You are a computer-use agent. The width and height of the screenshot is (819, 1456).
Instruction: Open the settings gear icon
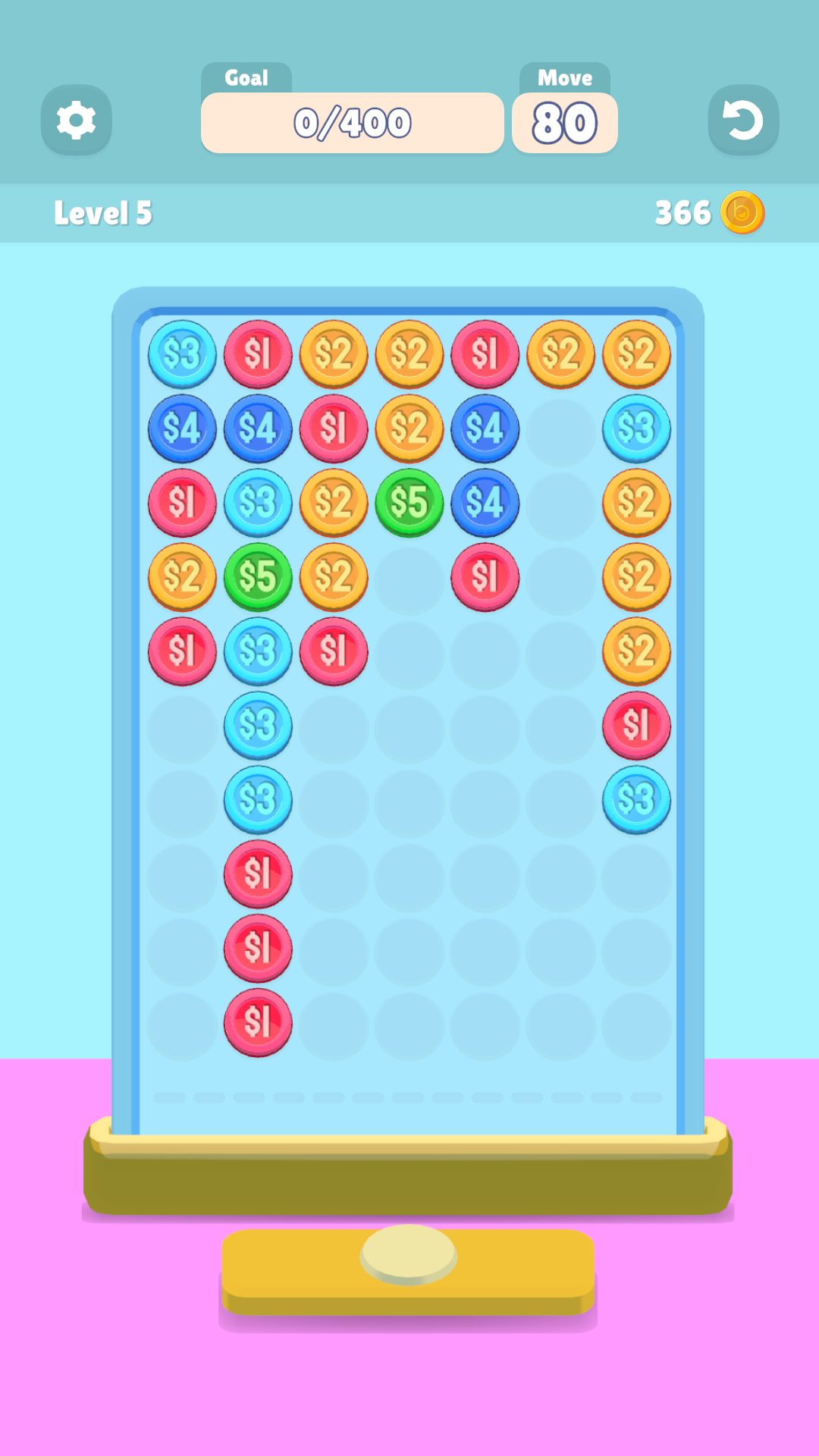tap(76, 120)
